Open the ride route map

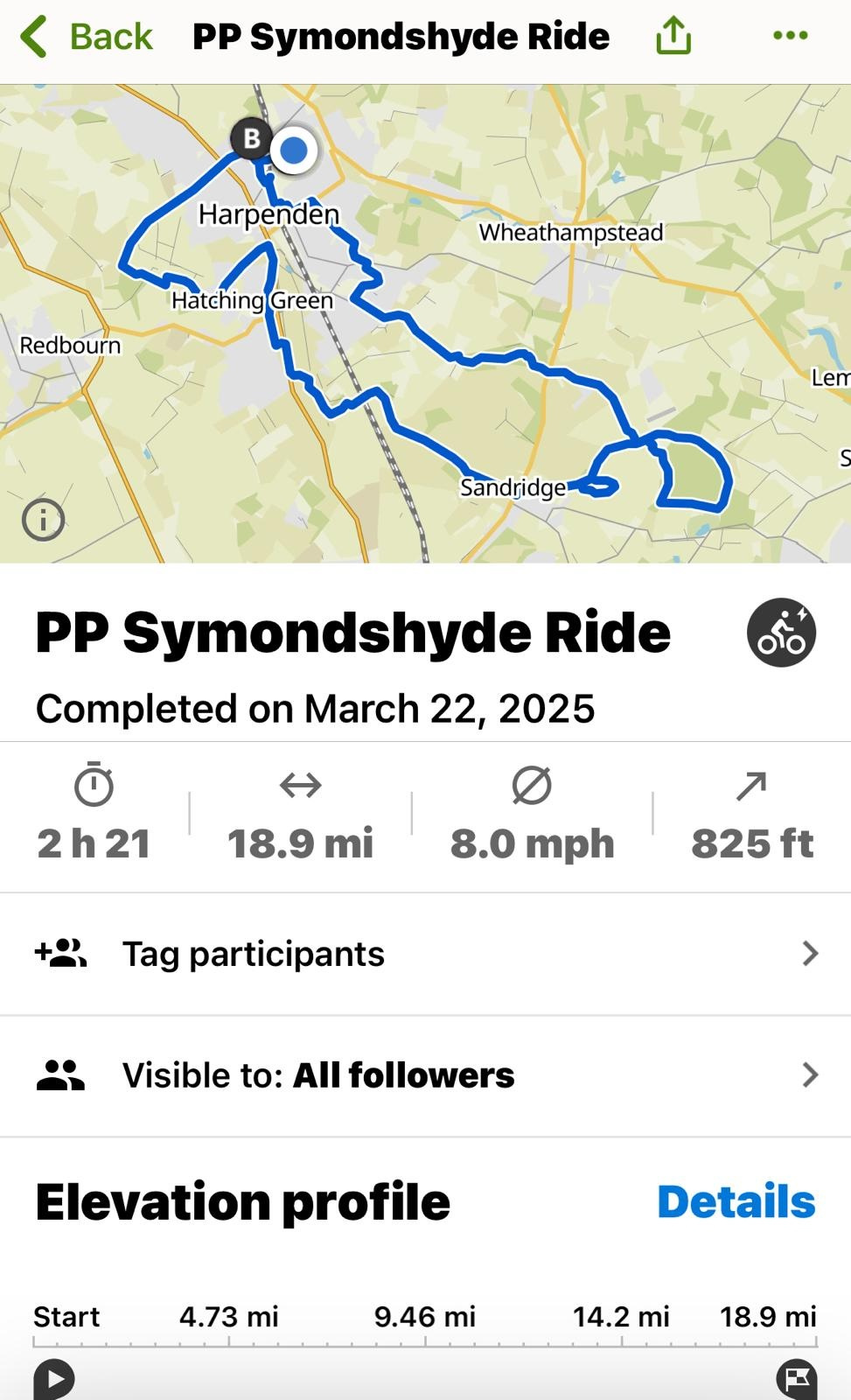(x=425, y=324)
